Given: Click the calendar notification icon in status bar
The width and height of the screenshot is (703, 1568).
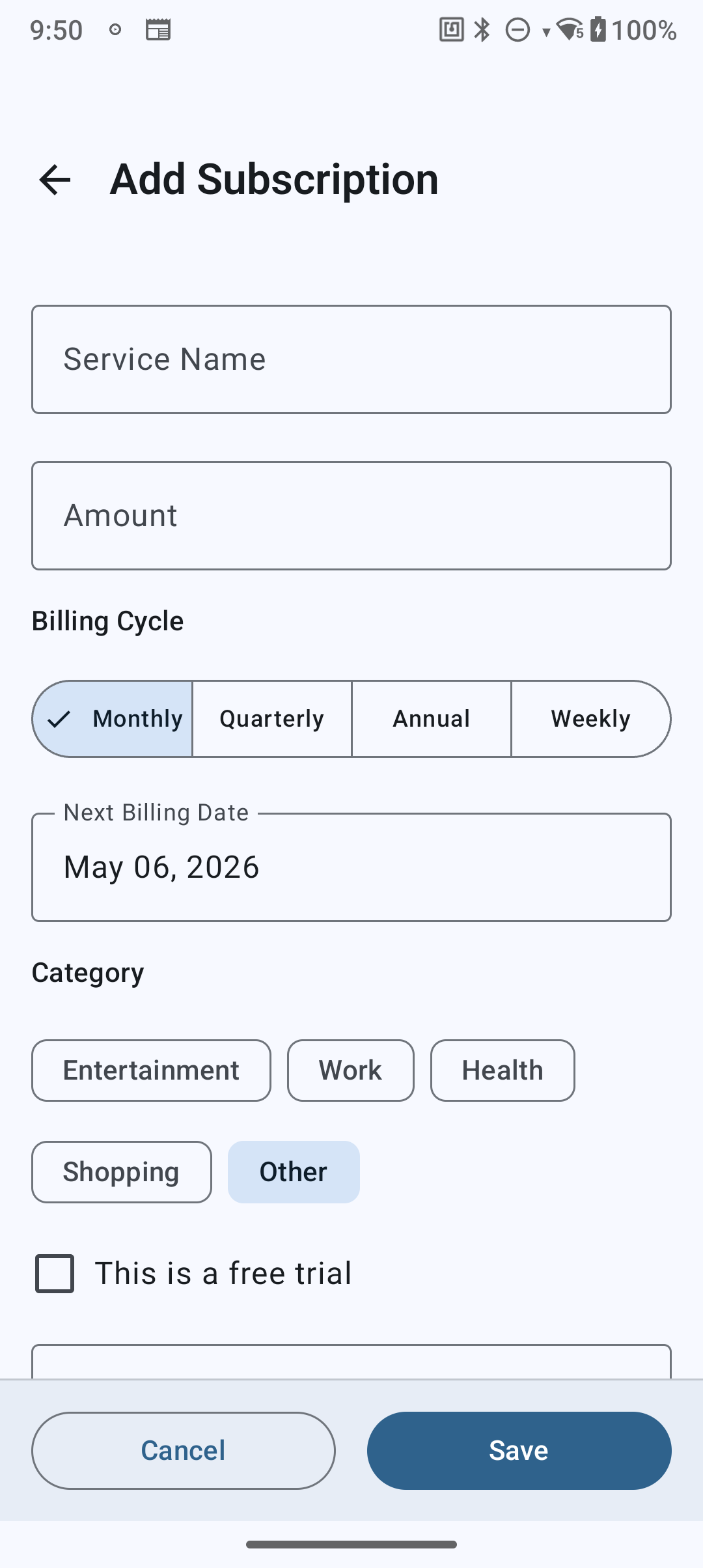Looking at the screenshot, I should pos(157,29).
